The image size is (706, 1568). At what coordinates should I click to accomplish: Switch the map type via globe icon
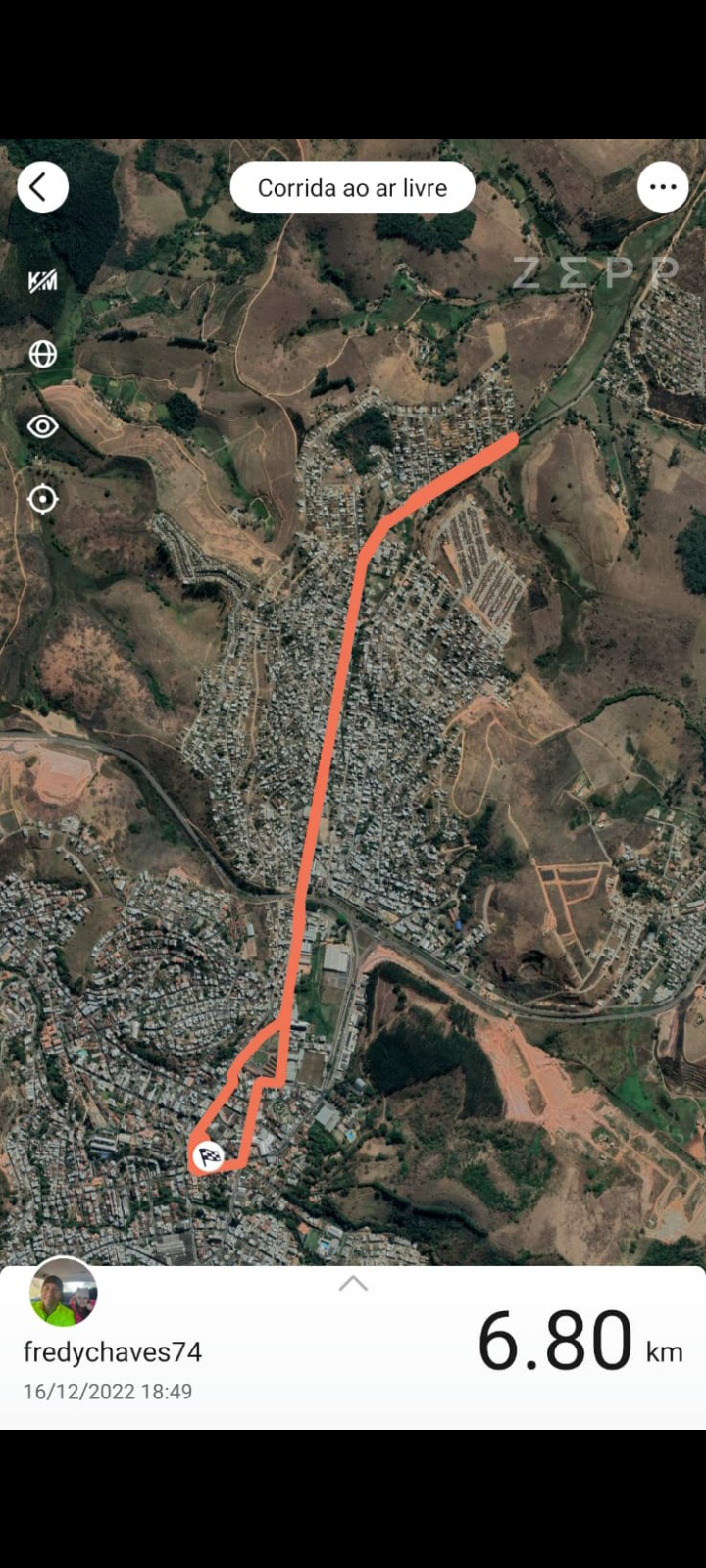click(42, 354)
